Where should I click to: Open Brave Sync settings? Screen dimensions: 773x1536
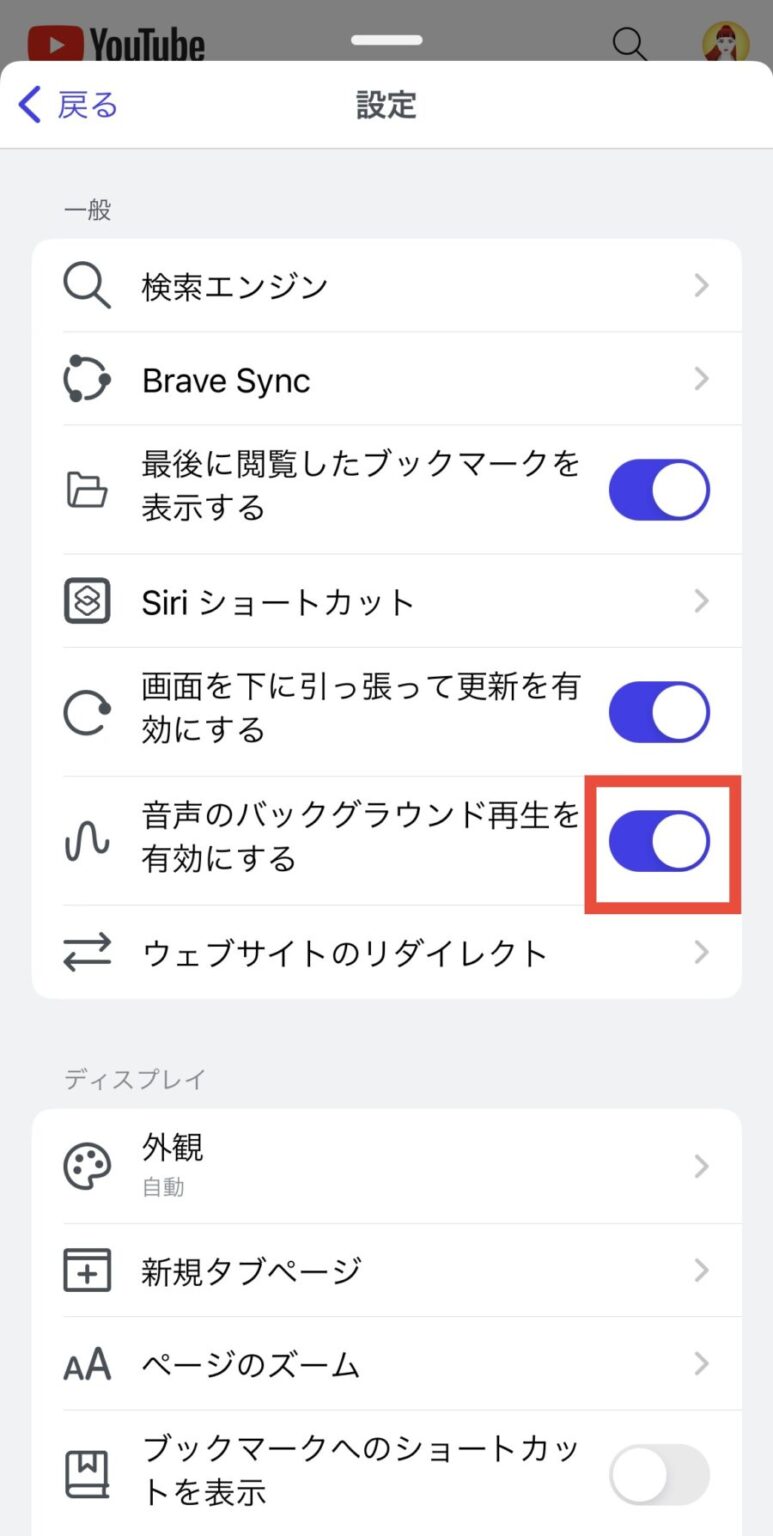click(387, 379)
